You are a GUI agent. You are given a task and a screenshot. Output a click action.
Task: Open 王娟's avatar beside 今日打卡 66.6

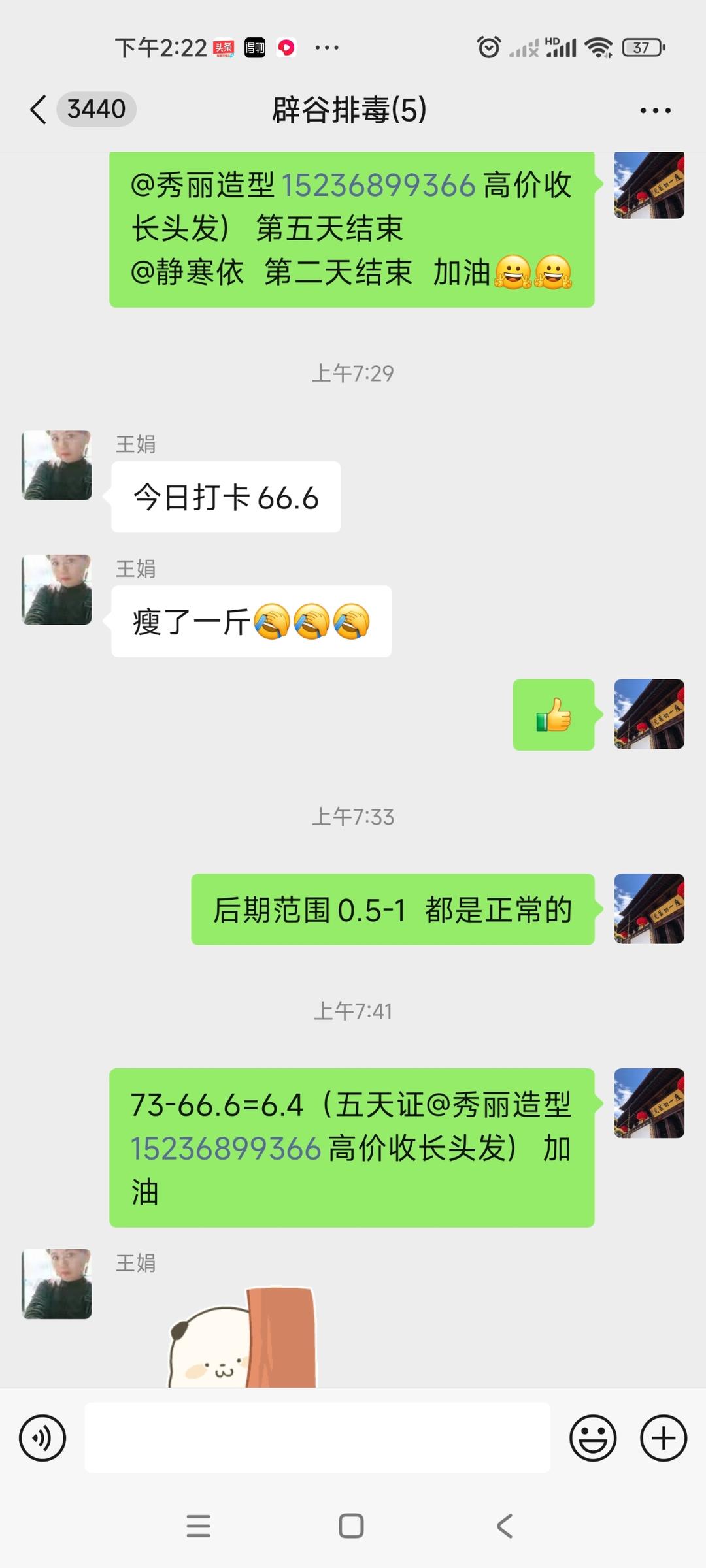click(57, 465)
